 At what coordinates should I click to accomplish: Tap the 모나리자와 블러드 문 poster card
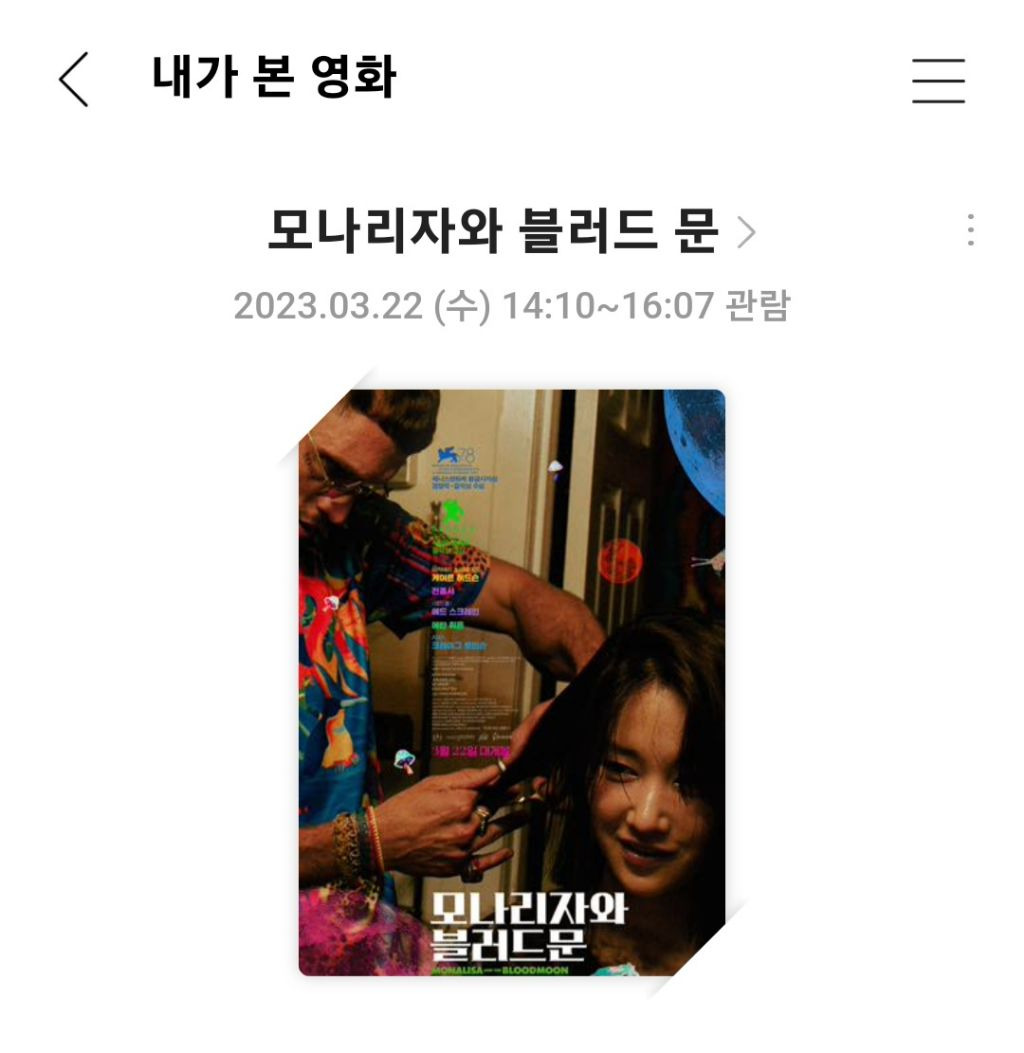(512, 682)
